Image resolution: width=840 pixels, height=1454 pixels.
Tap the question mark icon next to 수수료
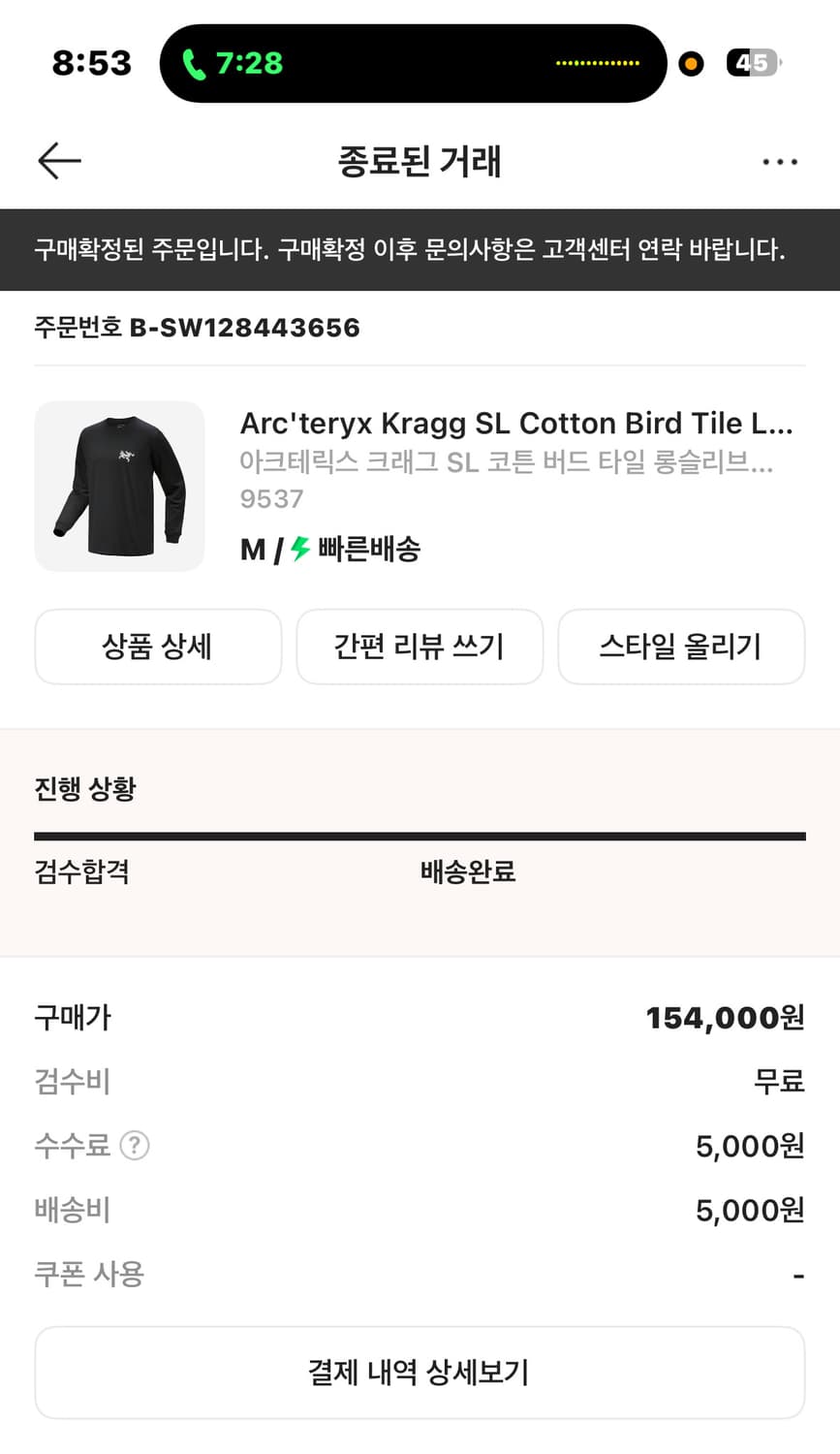pyautogui.click(x=136, y=1146)
